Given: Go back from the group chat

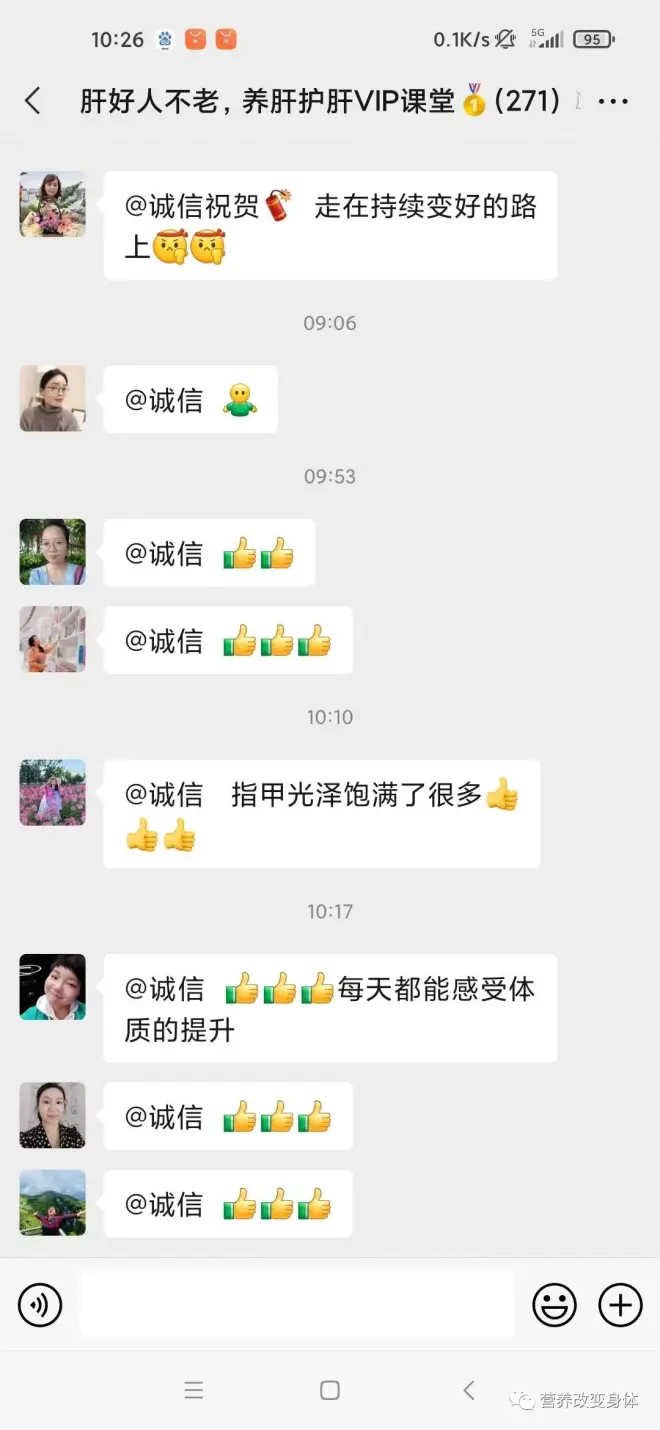Looking at the screenshot, I should click(33, 100).
